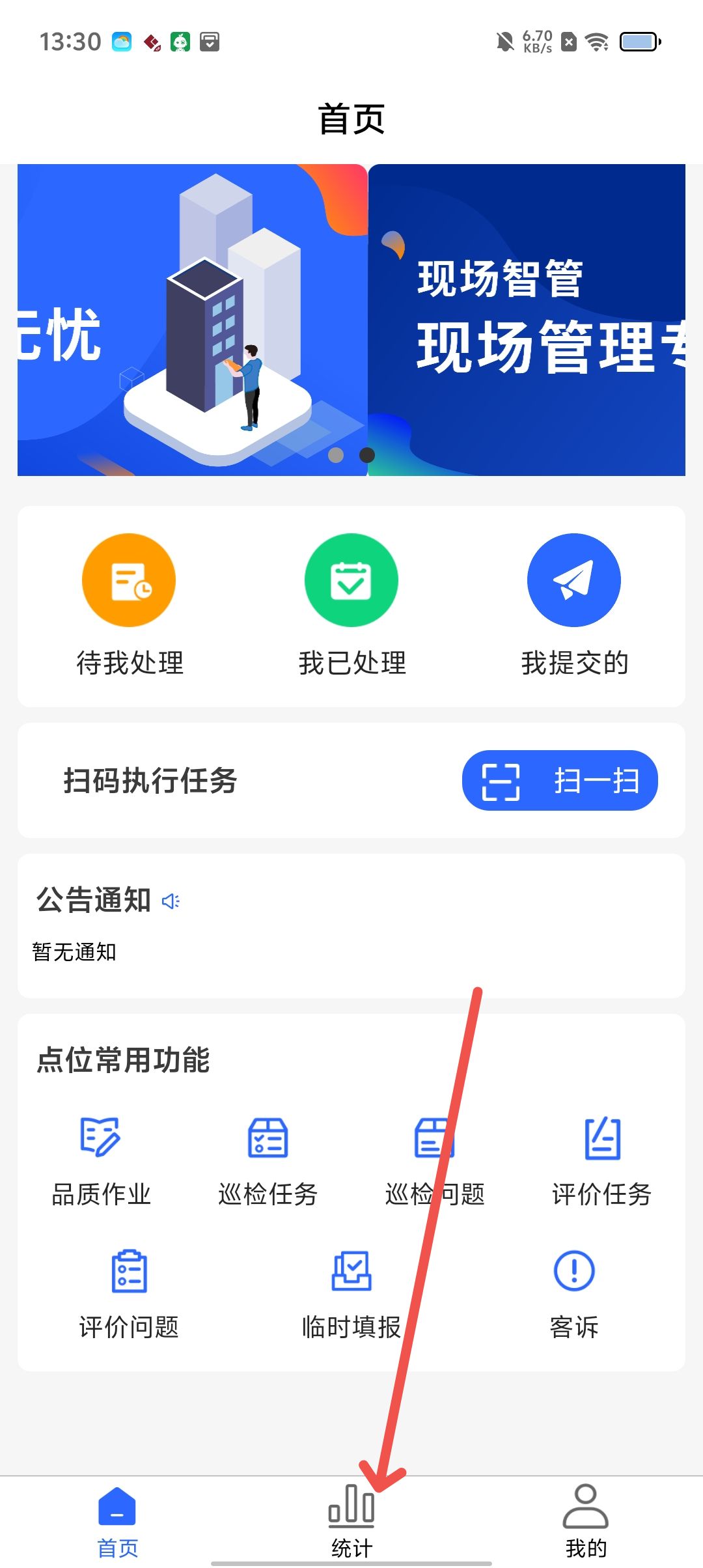Open 待我处理 pending tasks
This screenshot has height=1568, width=703.
point(129,604)
